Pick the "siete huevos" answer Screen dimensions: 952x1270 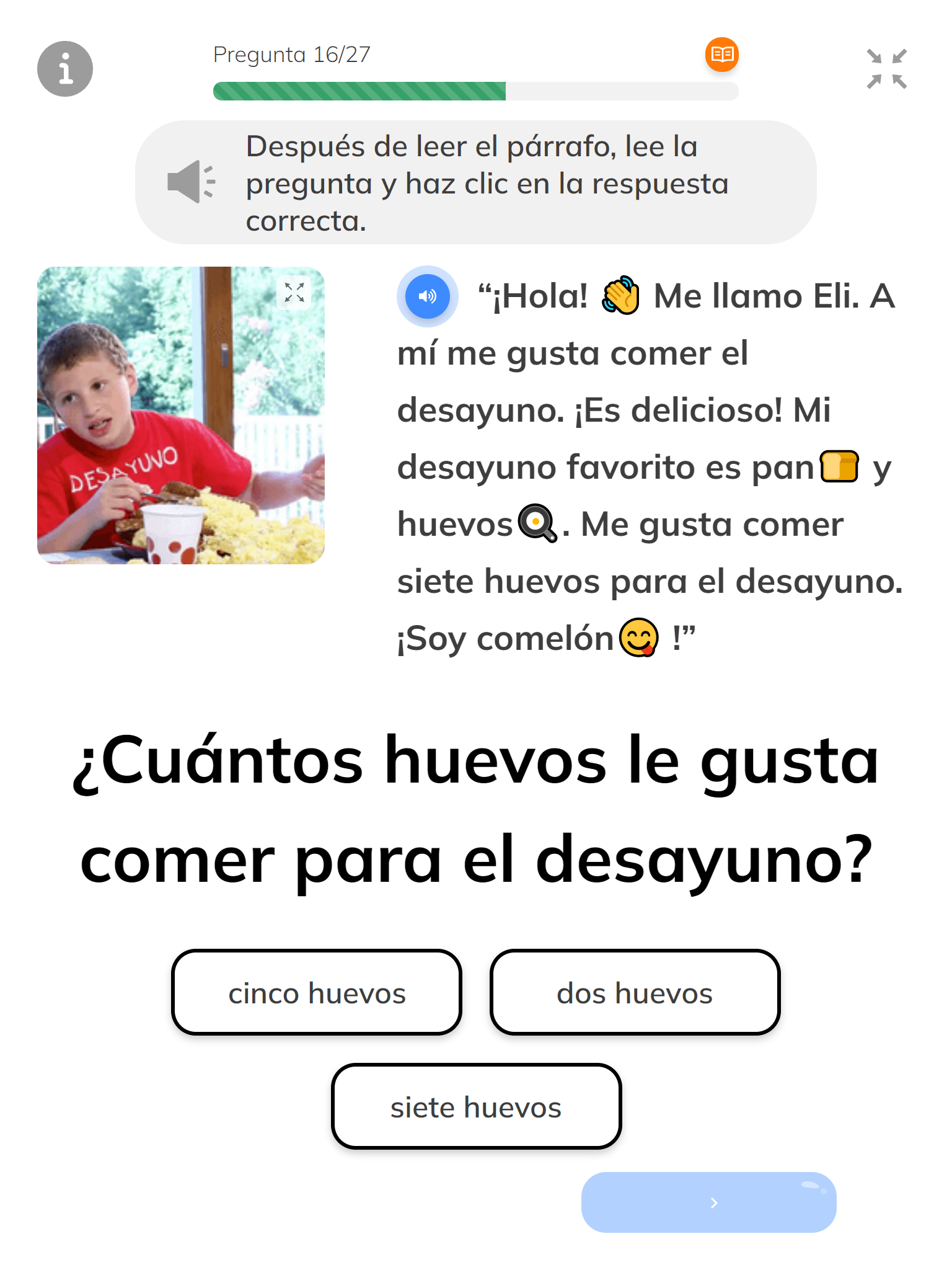pyautogui.click(x=476, y=1107)
